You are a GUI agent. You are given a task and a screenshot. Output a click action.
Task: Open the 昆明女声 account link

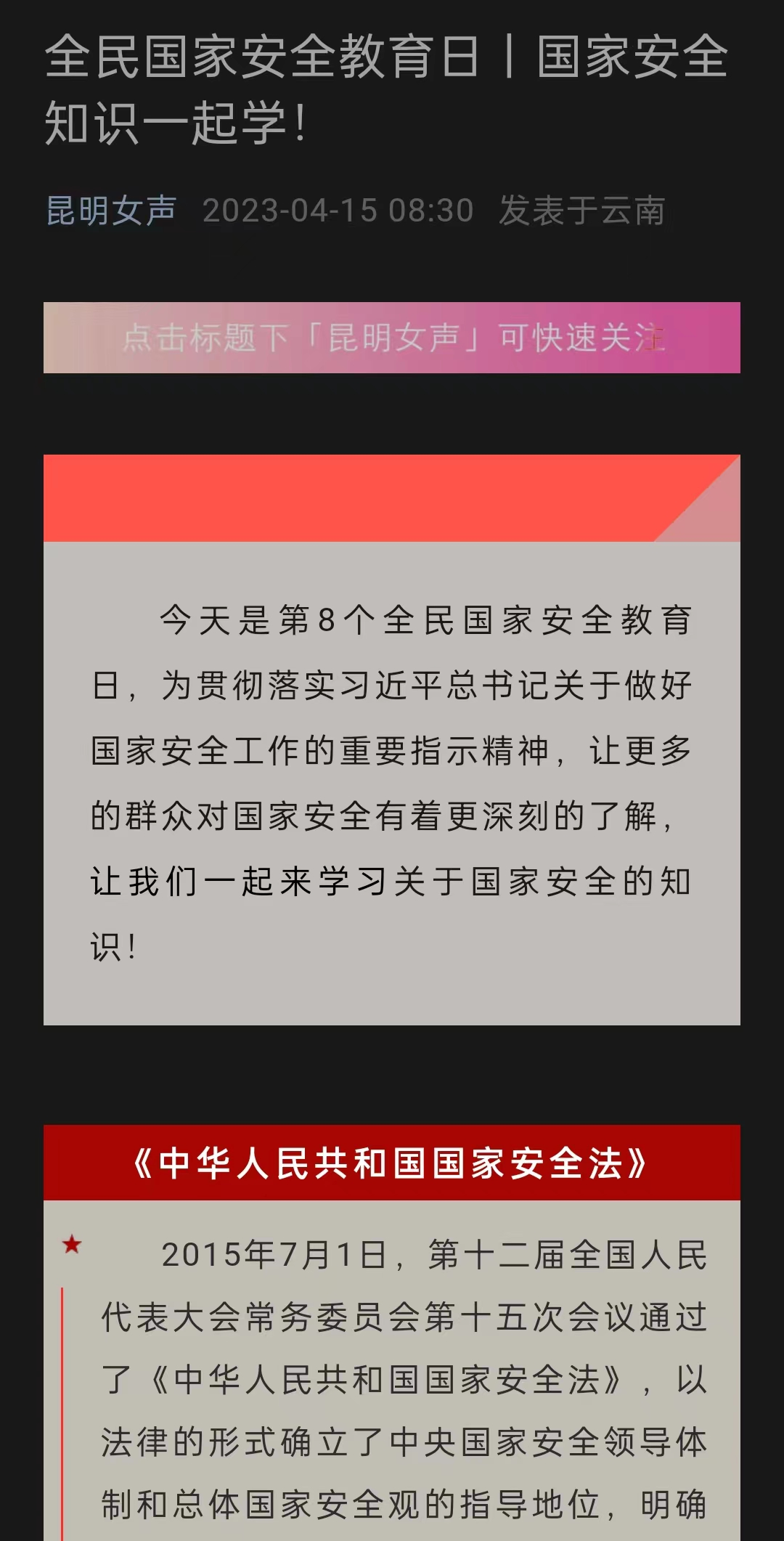pyautogui.click(x=111, y=211)
